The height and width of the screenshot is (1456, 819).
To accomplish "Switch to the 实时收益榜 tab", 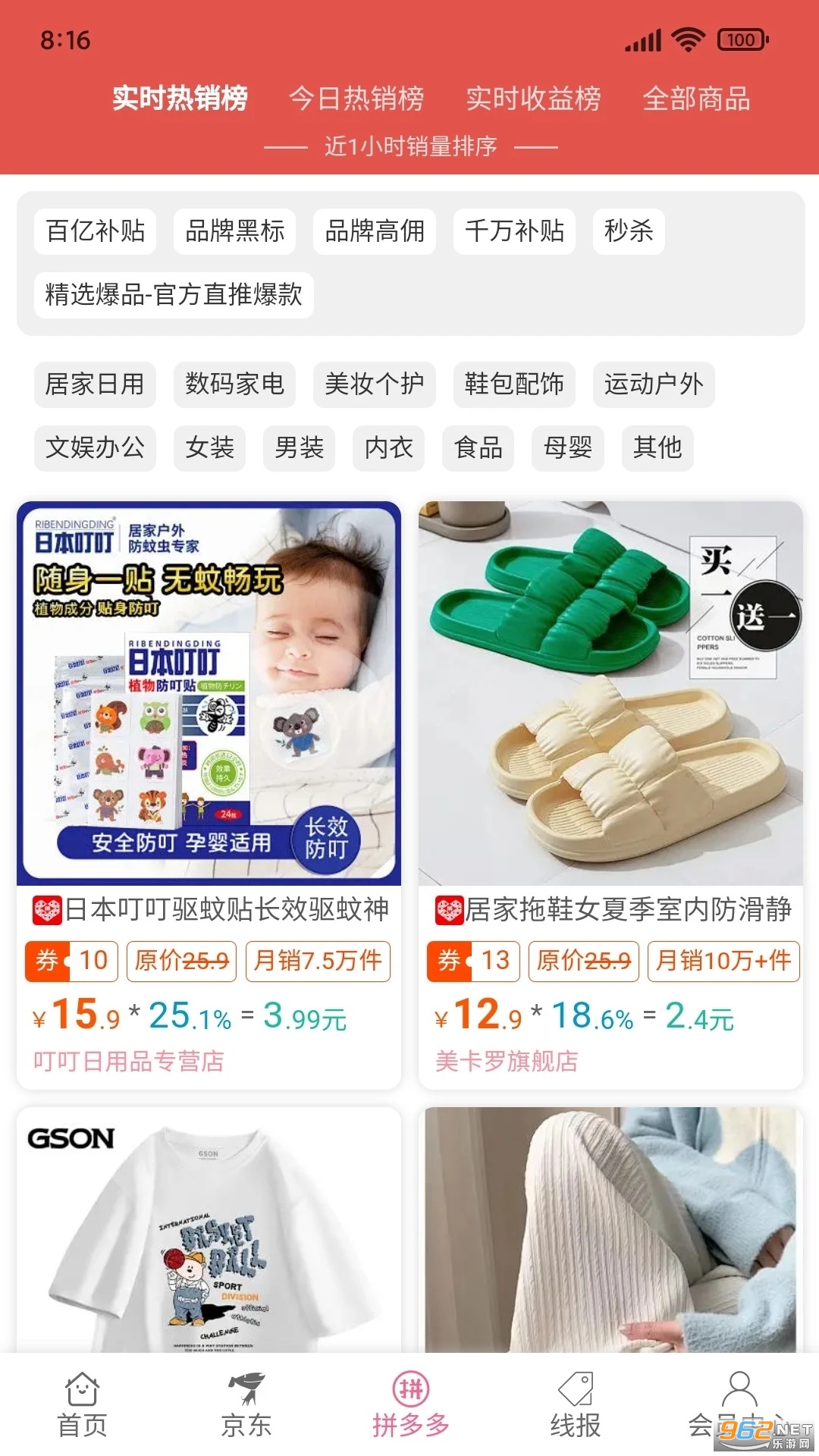I will coord(533,99).
